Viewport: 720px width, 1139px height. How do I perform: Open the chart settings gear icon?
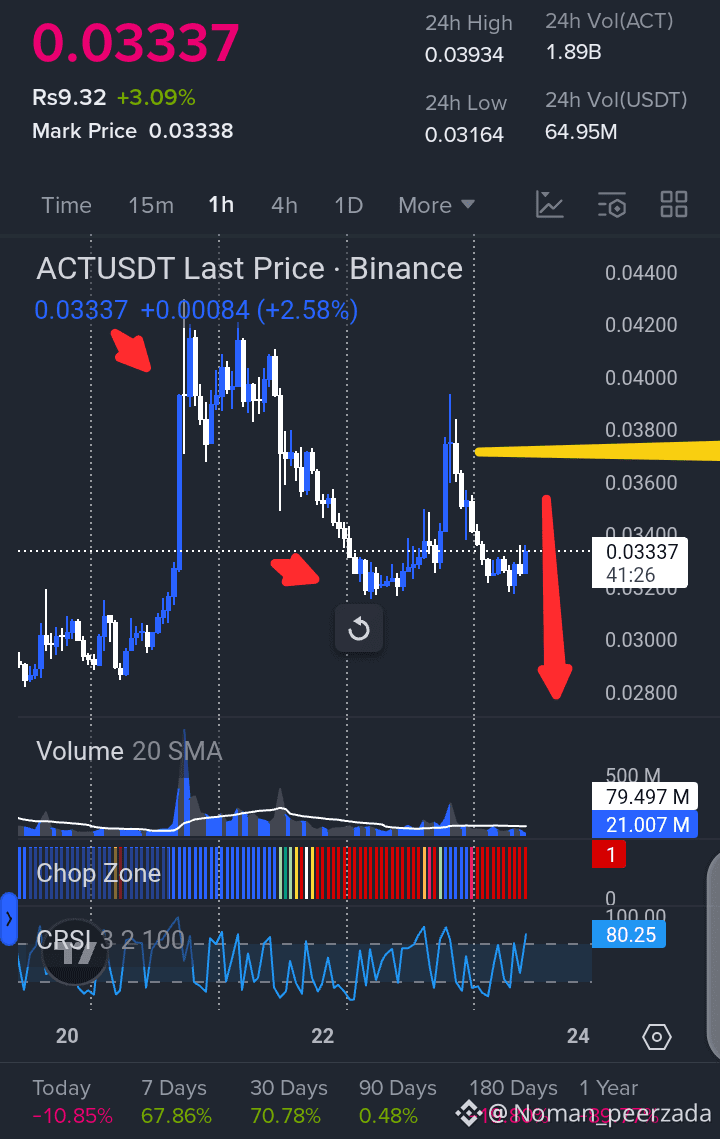point(656,1037)
